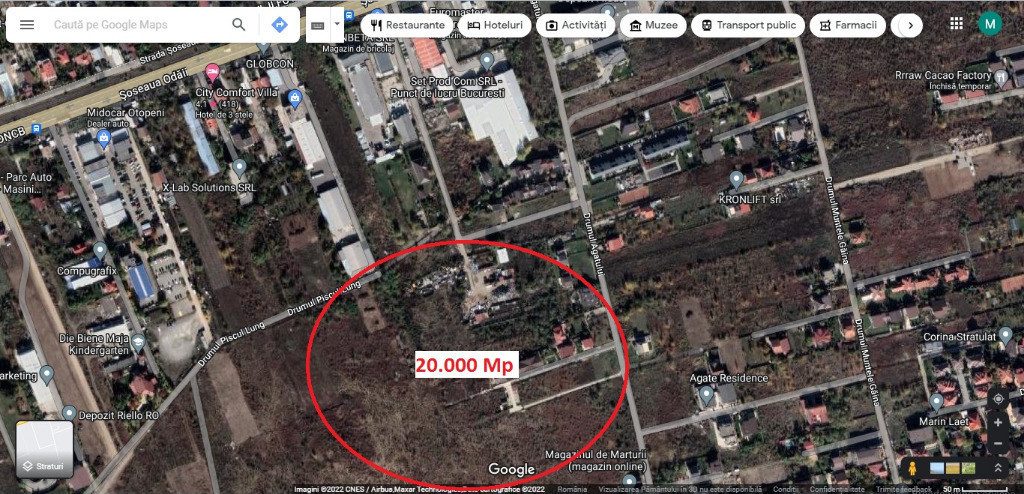The image size is (1024, 494).
Task: Open the Google apps grid
Action: pyautogui.click(x=956, y=24)
